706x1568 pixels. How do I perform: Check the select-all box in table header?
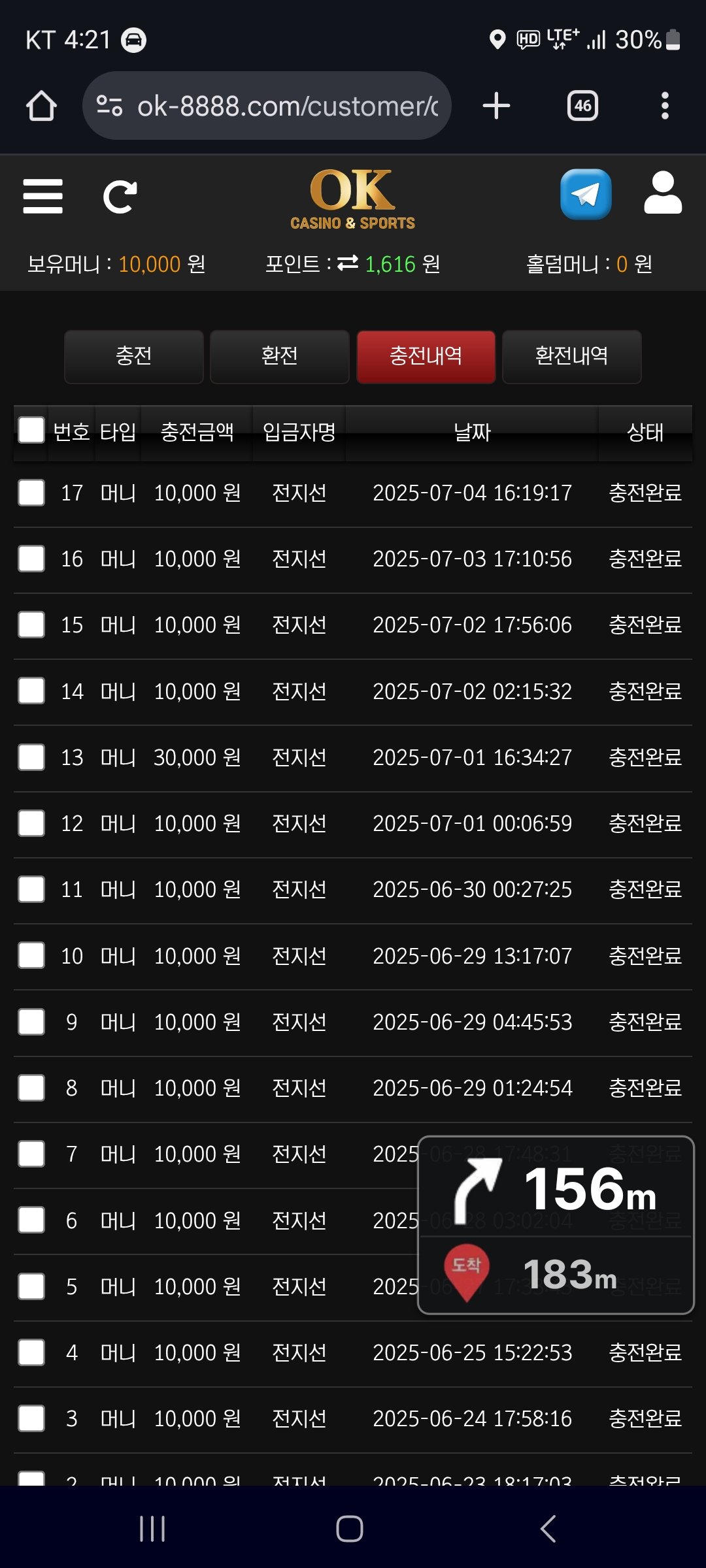[x=31, y=431]
